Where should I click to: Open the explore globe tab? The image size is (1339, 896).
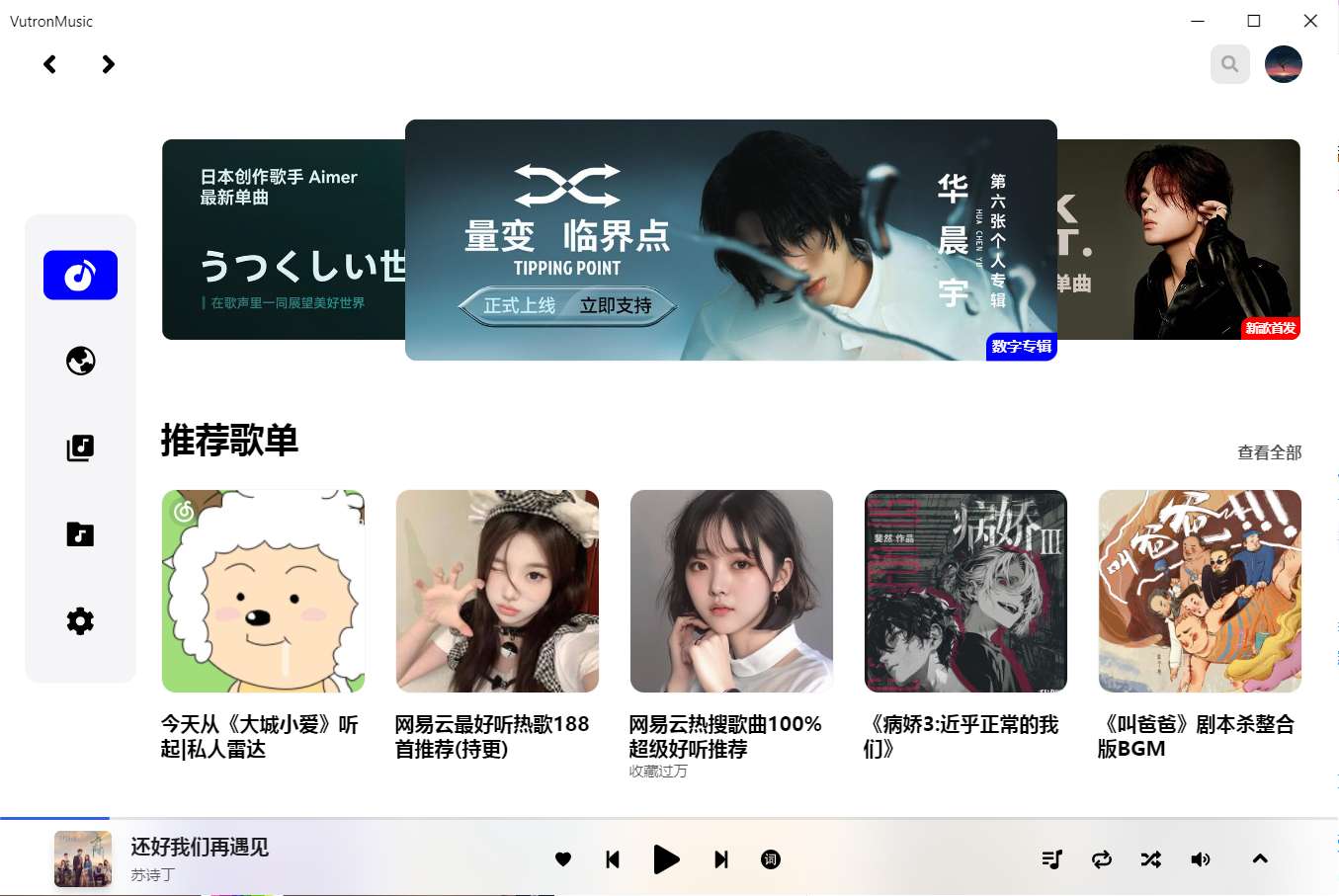click(80, 361)
